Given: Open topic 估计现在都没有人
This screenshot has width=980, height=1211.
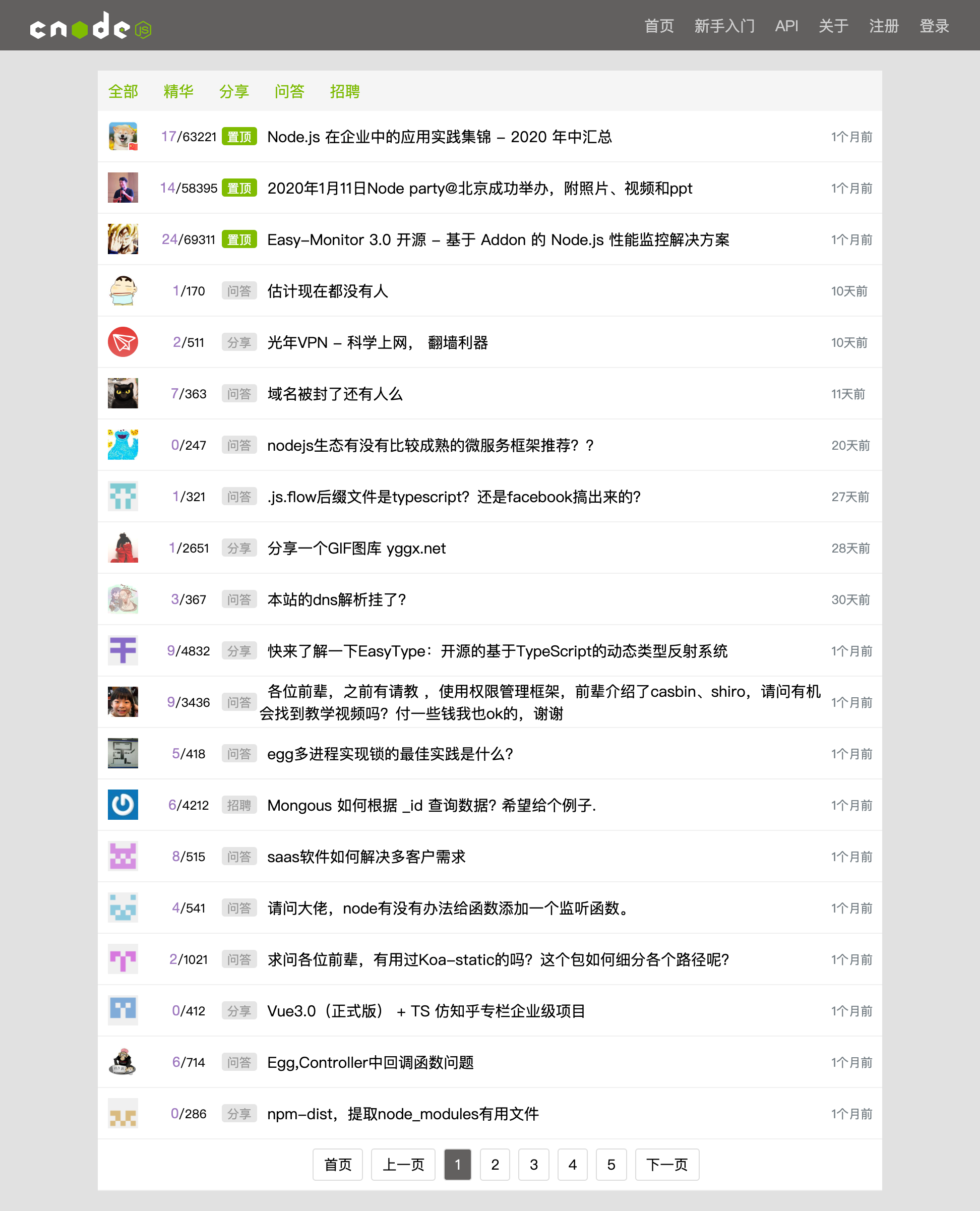Looking at the screenshot, I should pos(327,291).
